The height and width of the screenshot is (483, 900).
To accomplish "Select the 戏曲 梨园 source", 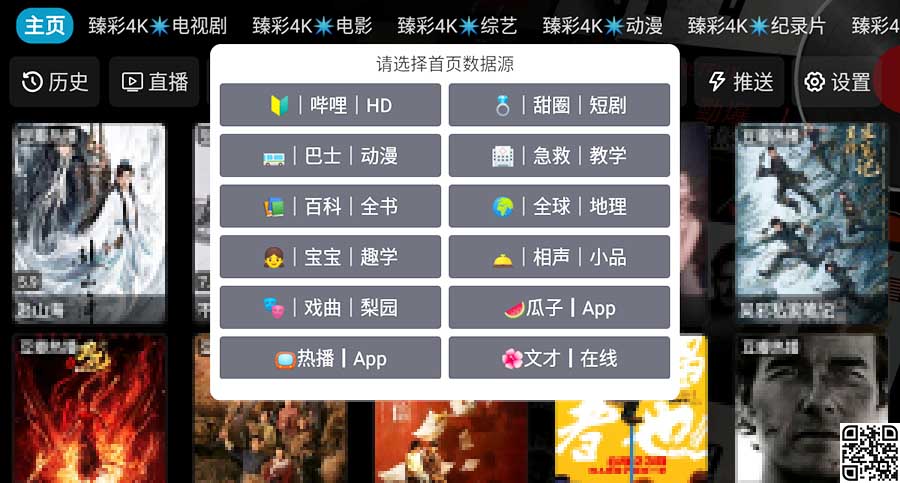I will point(330,307).
